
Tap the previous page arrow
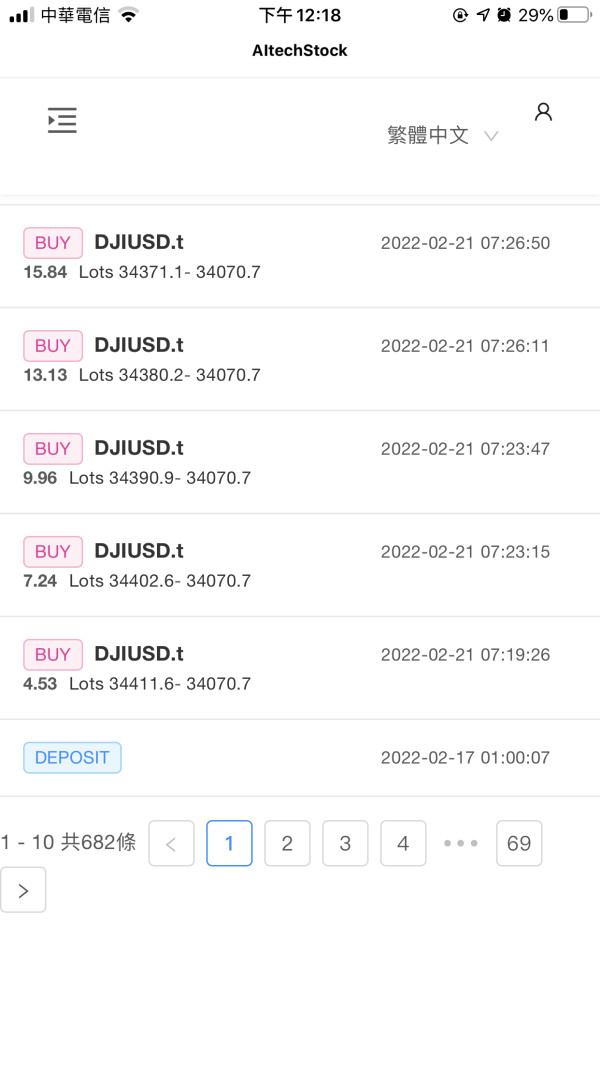point(171,843)
